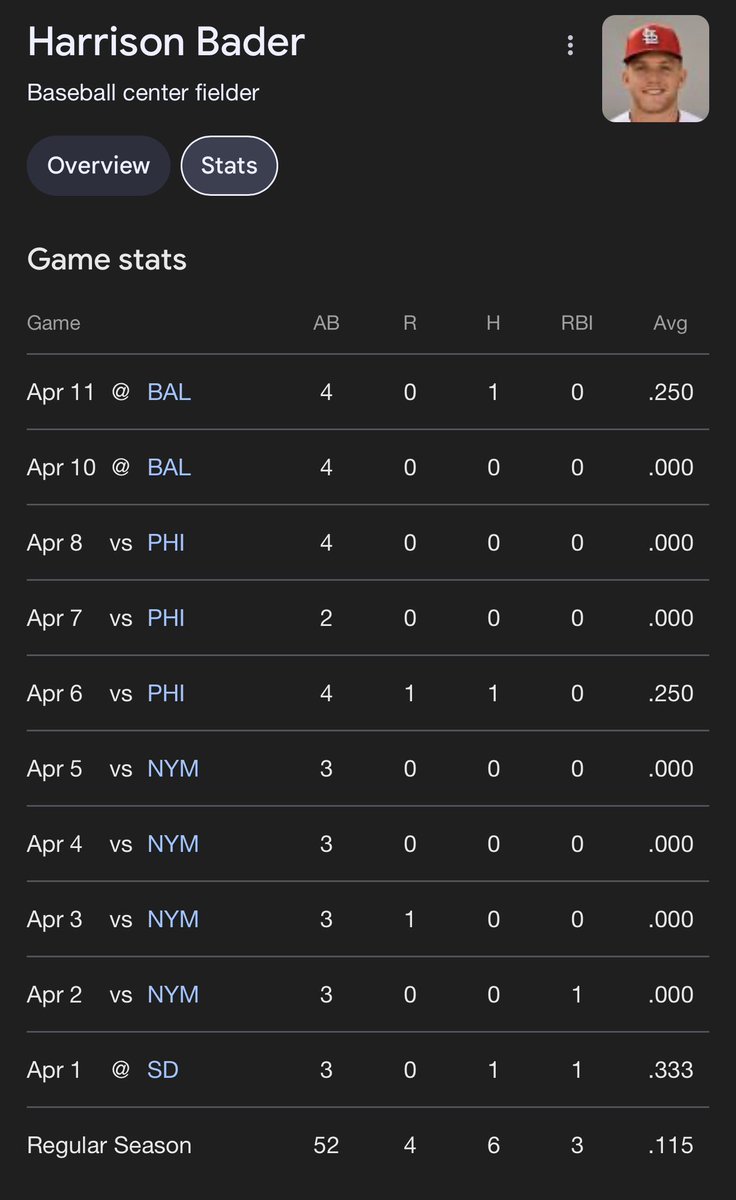The image size is (736, 1200).
Task: Open the three-dot overflow menu
Action: pos(570,45)
